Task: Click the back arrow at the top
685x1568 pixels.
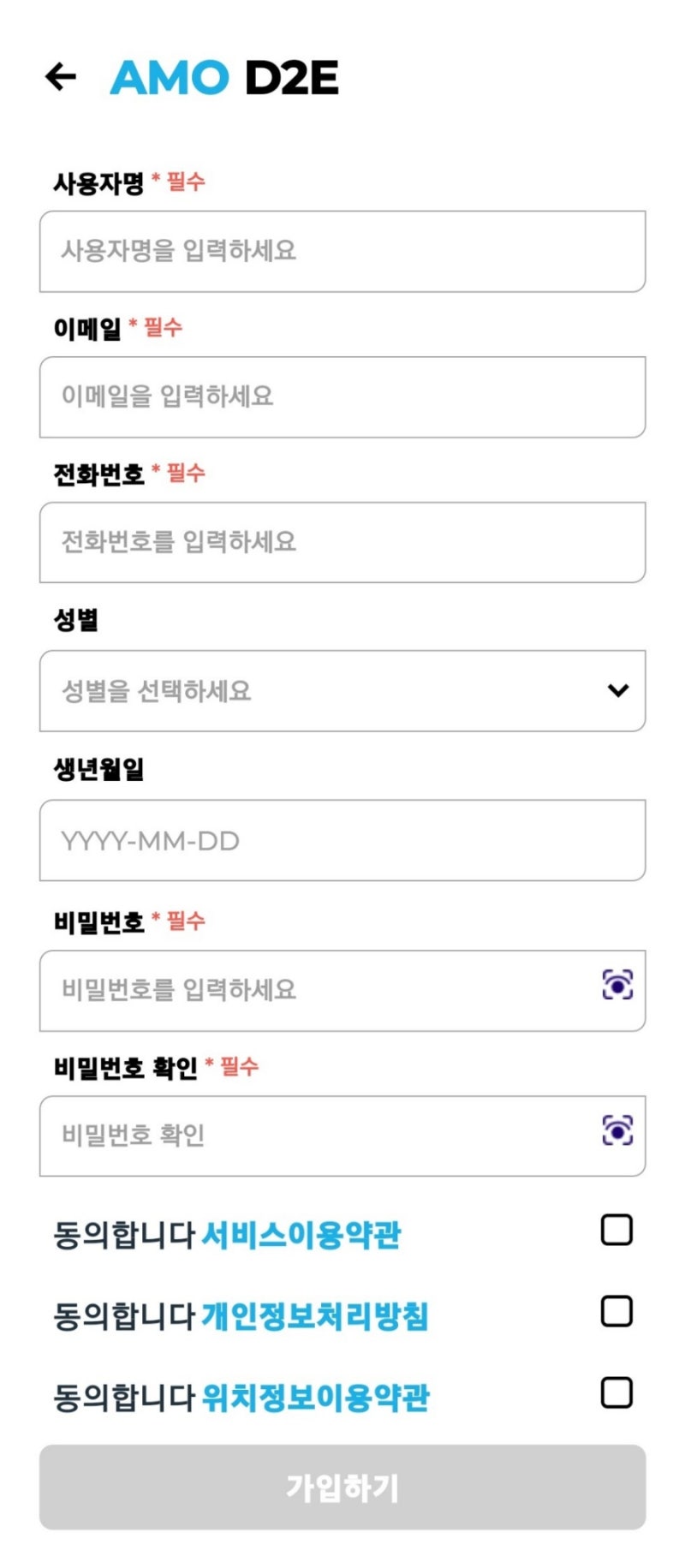Action: (60, 77)
